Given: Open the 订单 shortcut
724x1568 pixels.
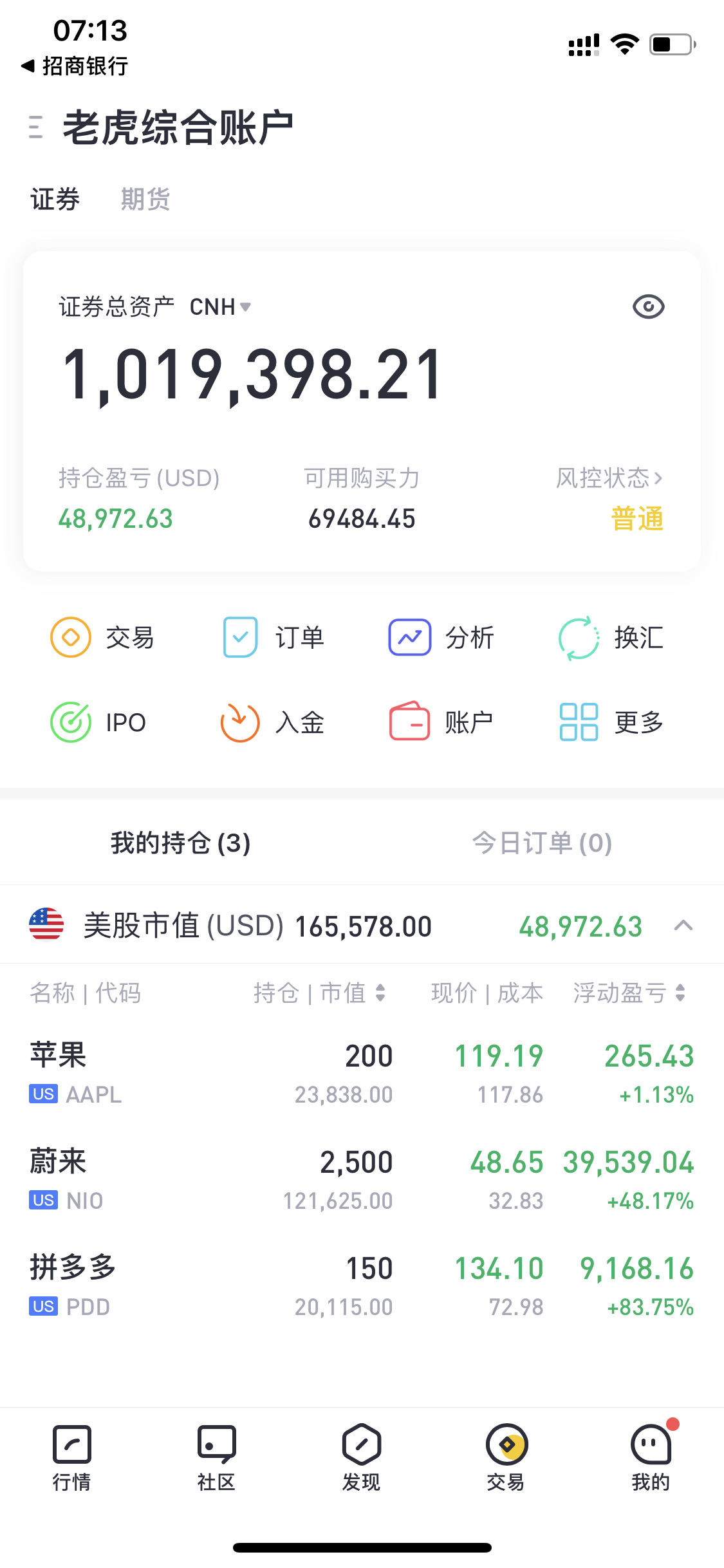Looking at the screenshot, I should pos(273,637).
